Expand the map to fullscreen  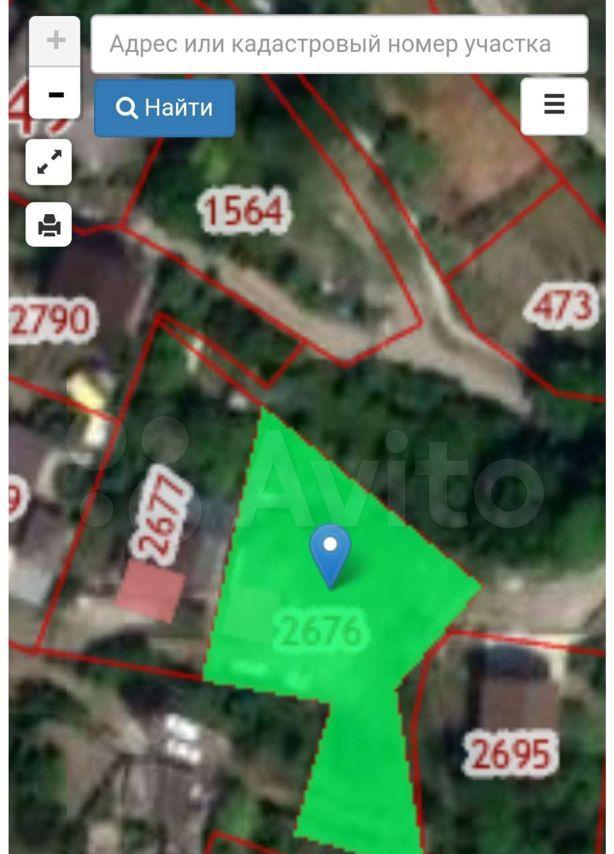tap(50, 162)
